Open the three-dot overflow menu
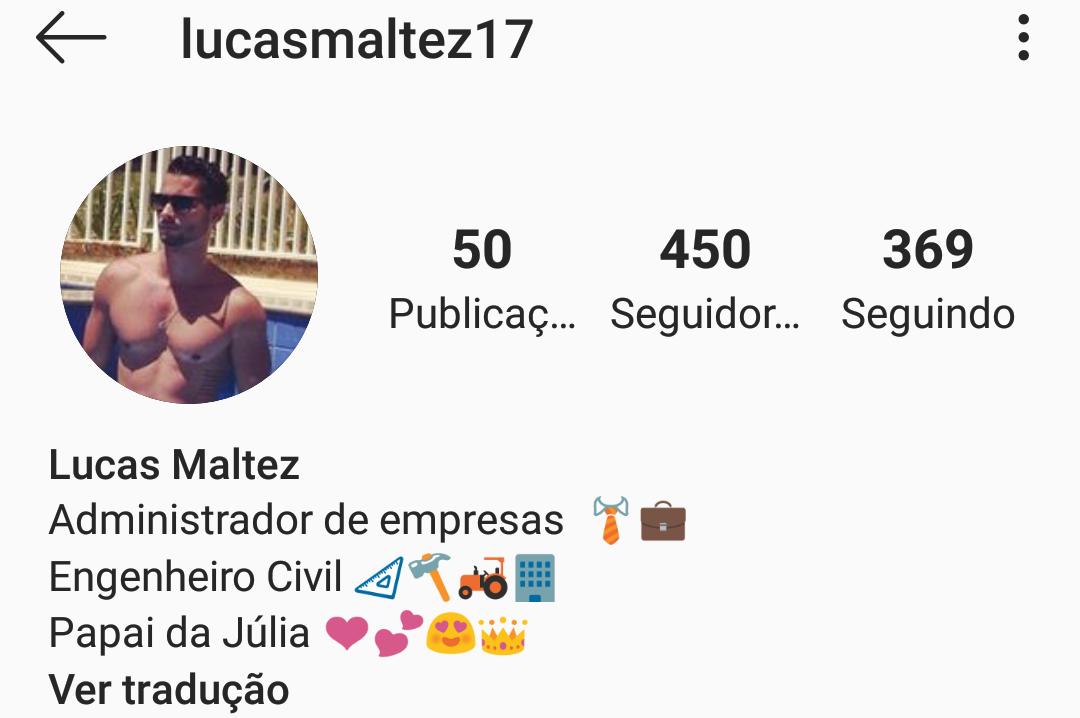 (1022, 39)
